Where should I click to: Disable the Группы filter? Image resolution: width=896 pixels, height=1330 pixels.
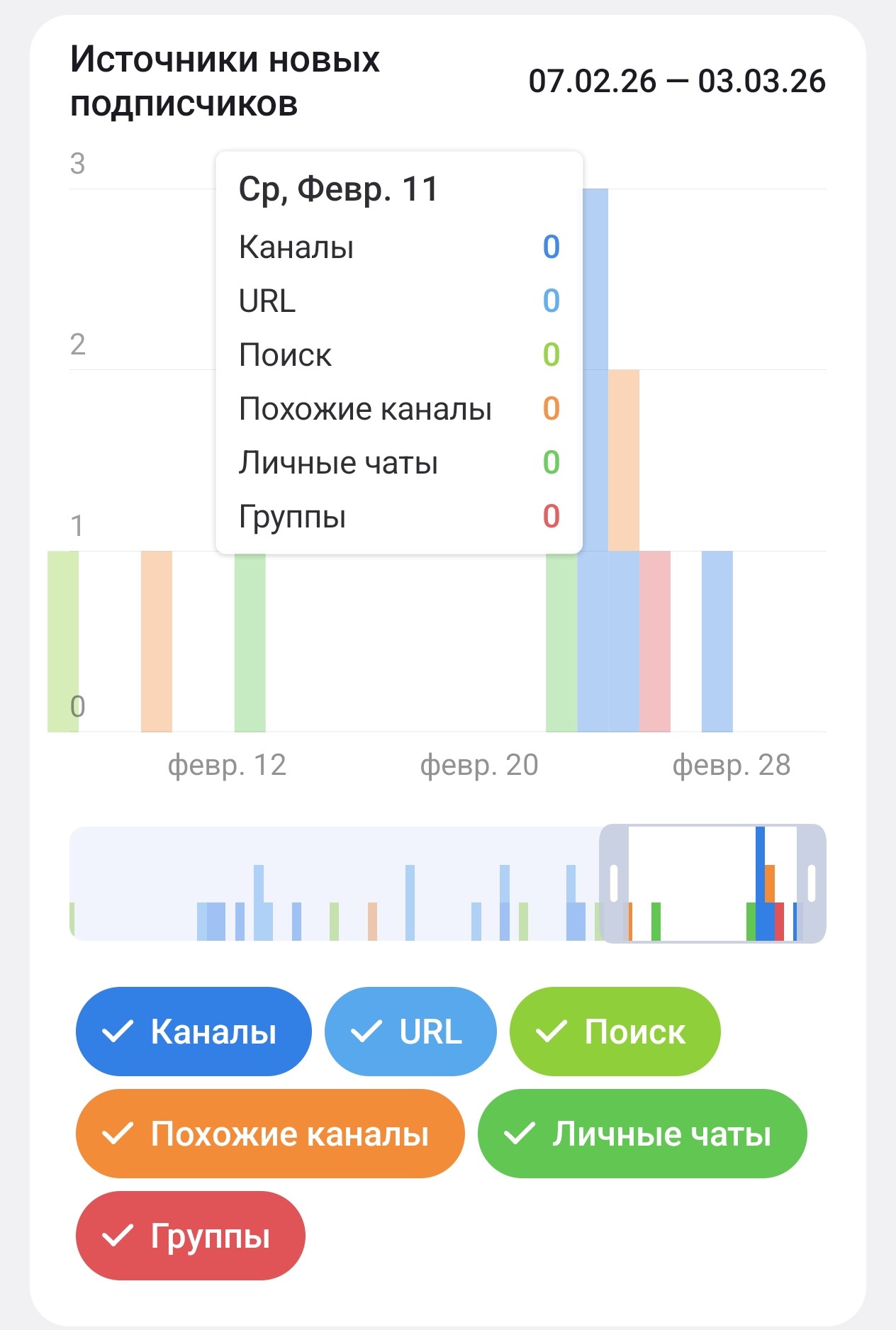pos(188,1236)
